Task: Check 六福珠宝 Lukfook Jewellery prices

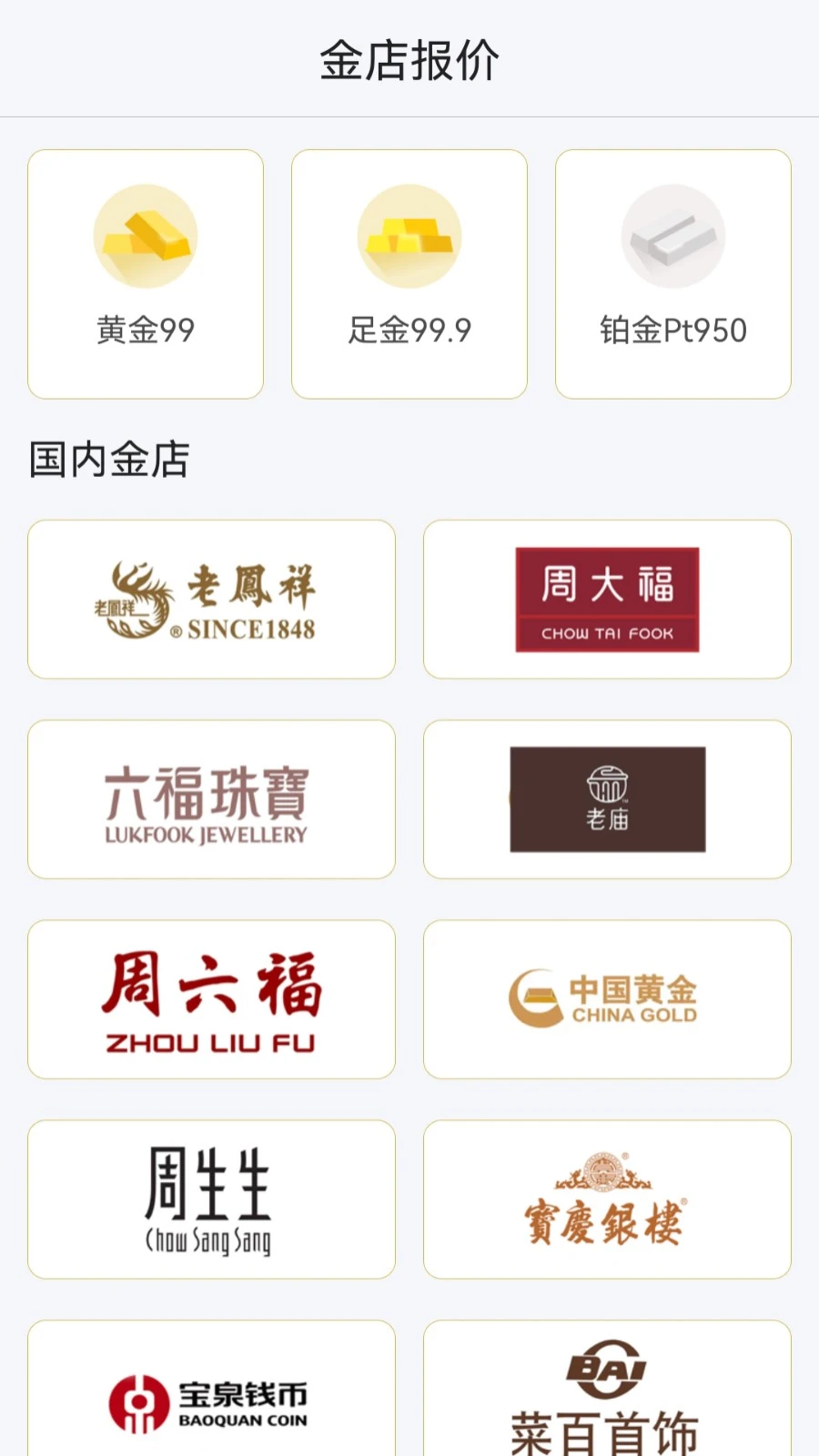Action: [x=211, y=799]
